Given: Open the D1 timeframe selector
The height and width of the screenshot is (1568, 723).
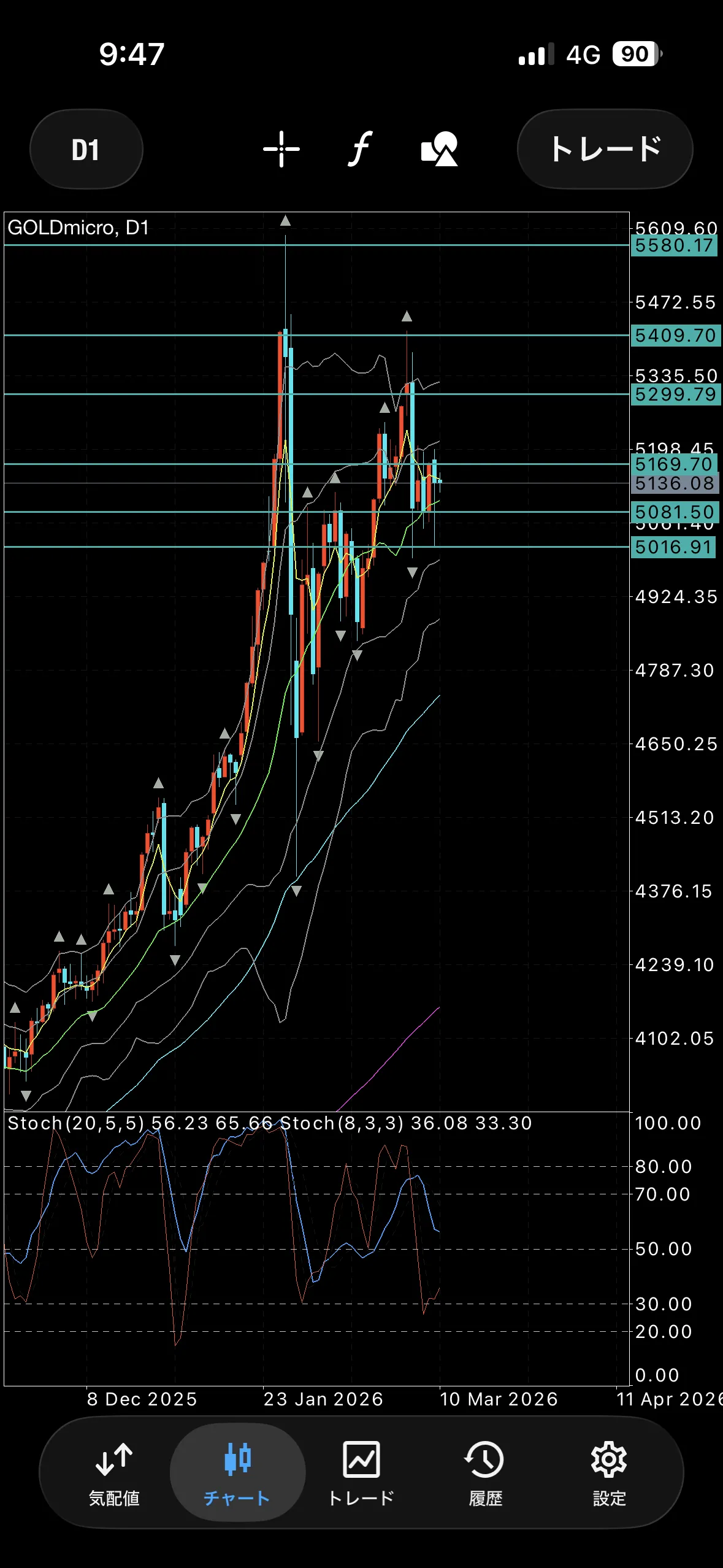Looking at the screenshot, I should pos(86,150).
